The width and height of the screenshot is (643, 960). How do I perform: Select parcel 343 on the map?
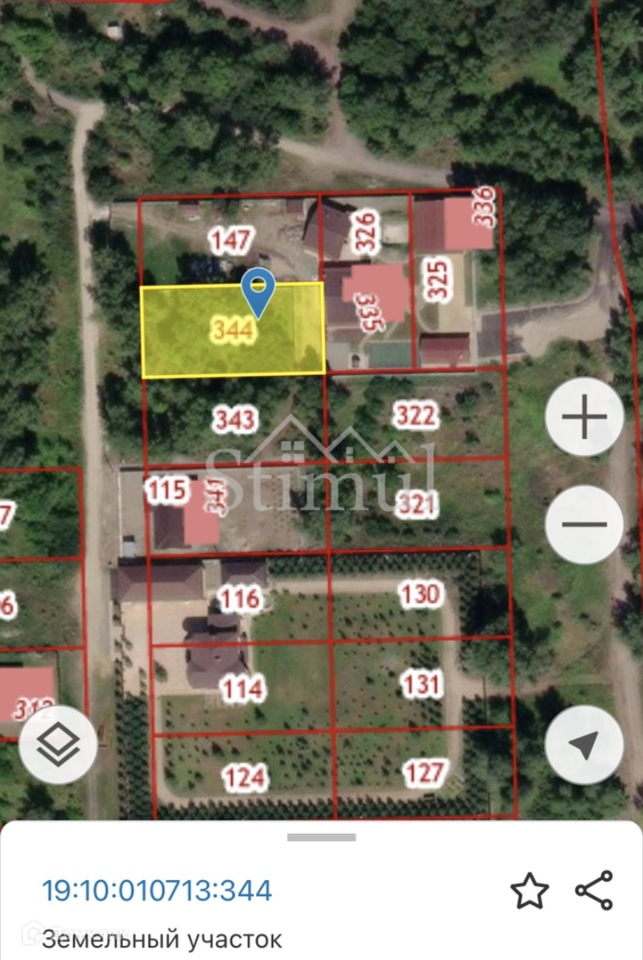click(235, 420)
